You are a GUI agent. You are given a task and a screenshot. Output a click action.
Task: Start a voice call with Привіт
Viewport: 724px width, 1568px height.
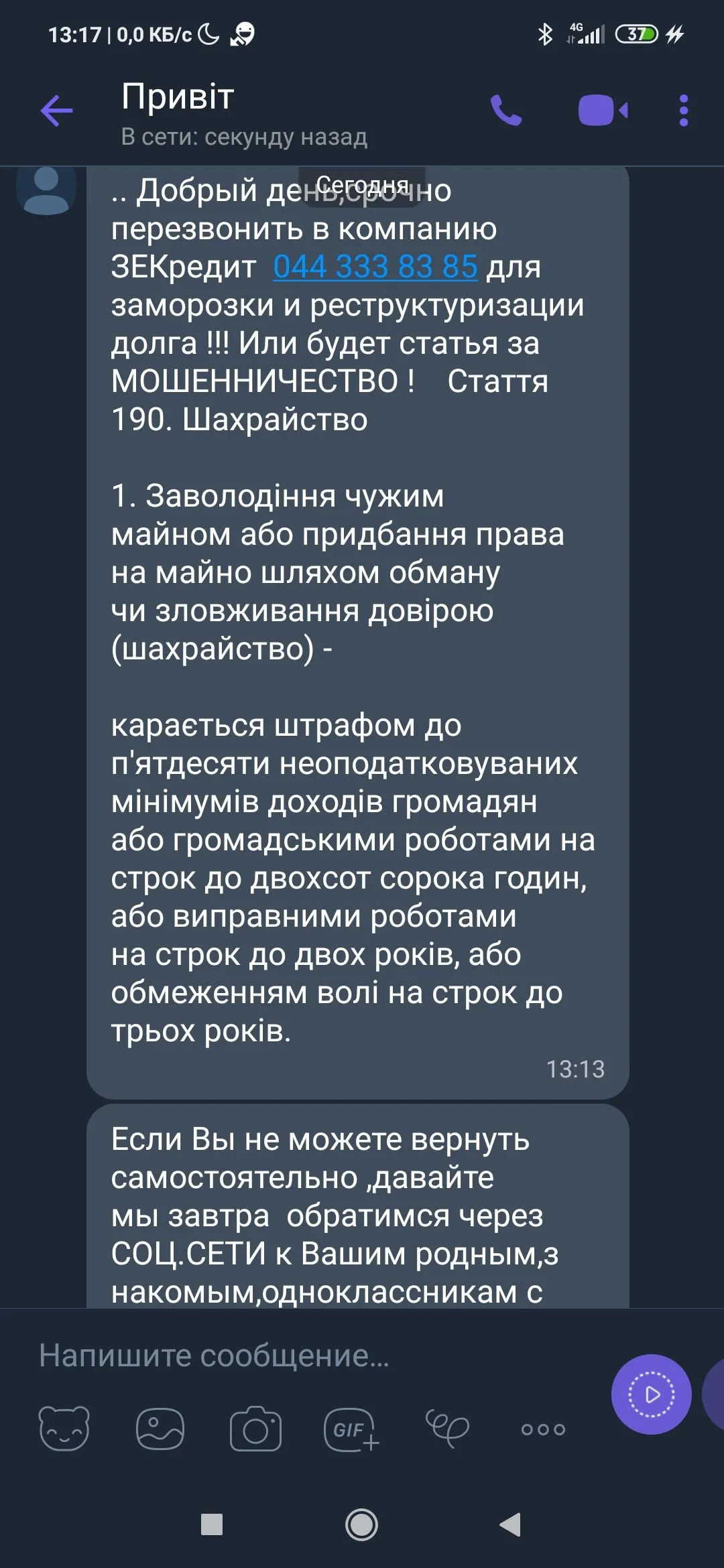click(506, 111)
